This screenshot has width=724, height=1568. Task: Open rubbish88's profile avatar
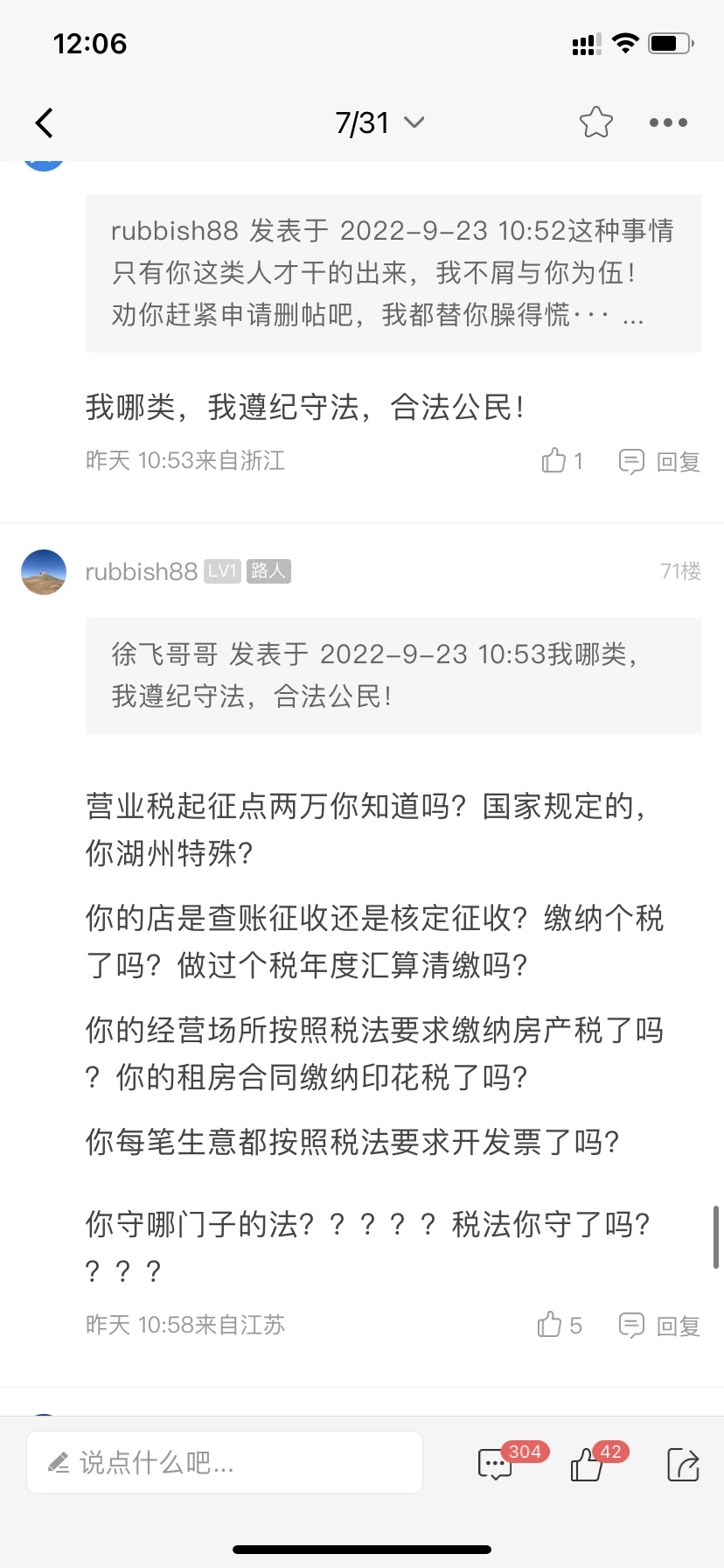click(x=44, y=572)
